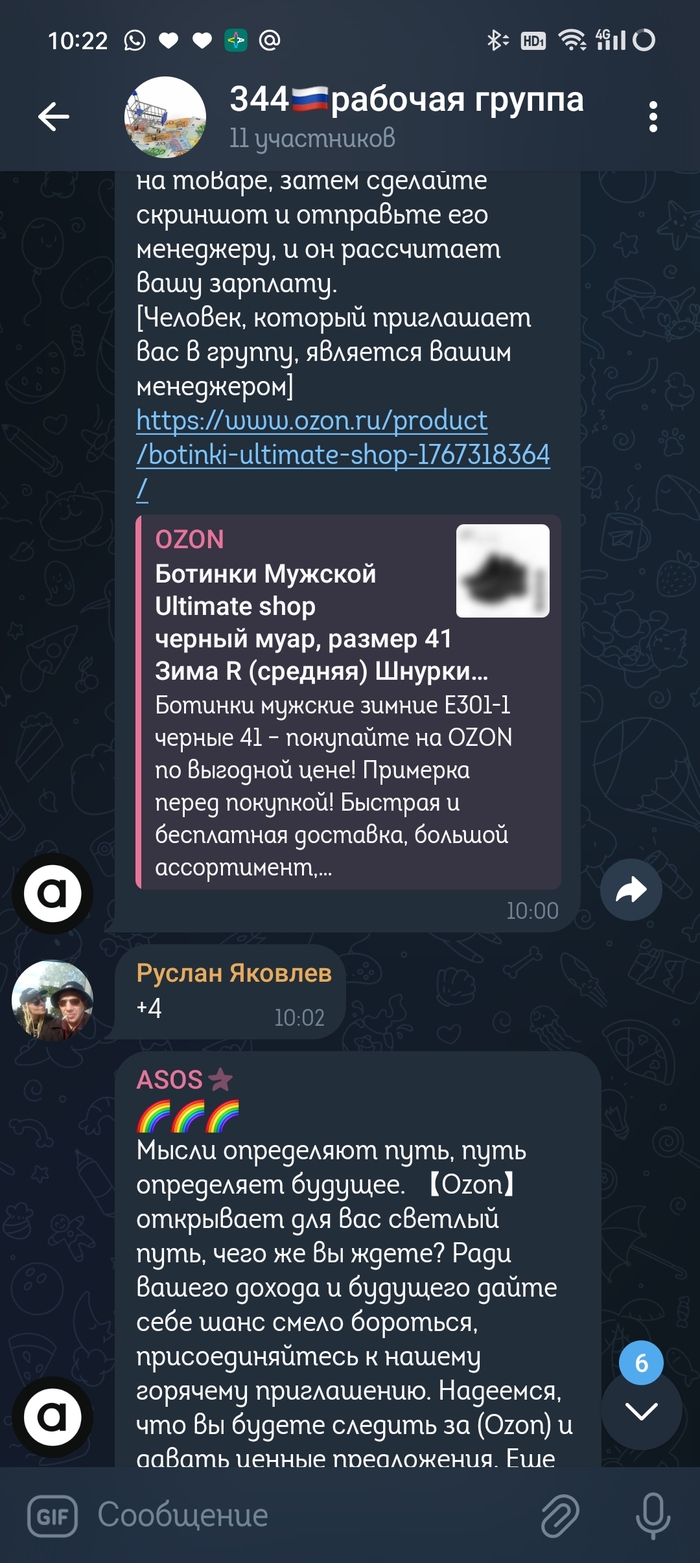Record a voice message with the microphone
This screenshot has width=700, height=1563.
coord(654,1515)
